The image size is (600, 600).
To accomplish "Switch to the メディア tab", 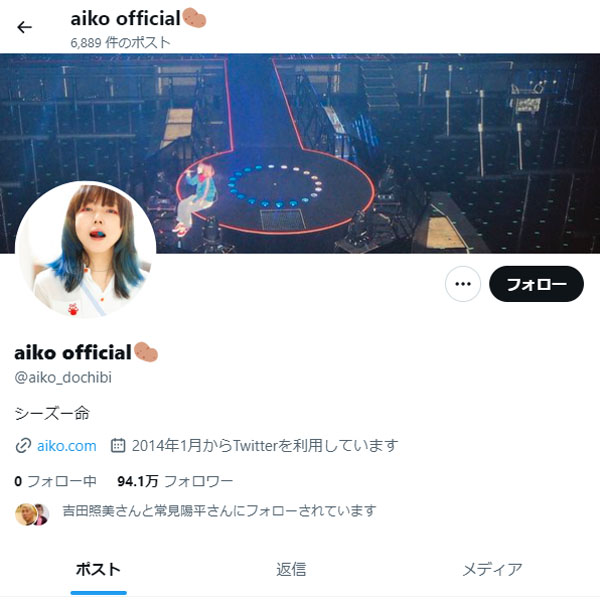I will (x=492, y=569).
